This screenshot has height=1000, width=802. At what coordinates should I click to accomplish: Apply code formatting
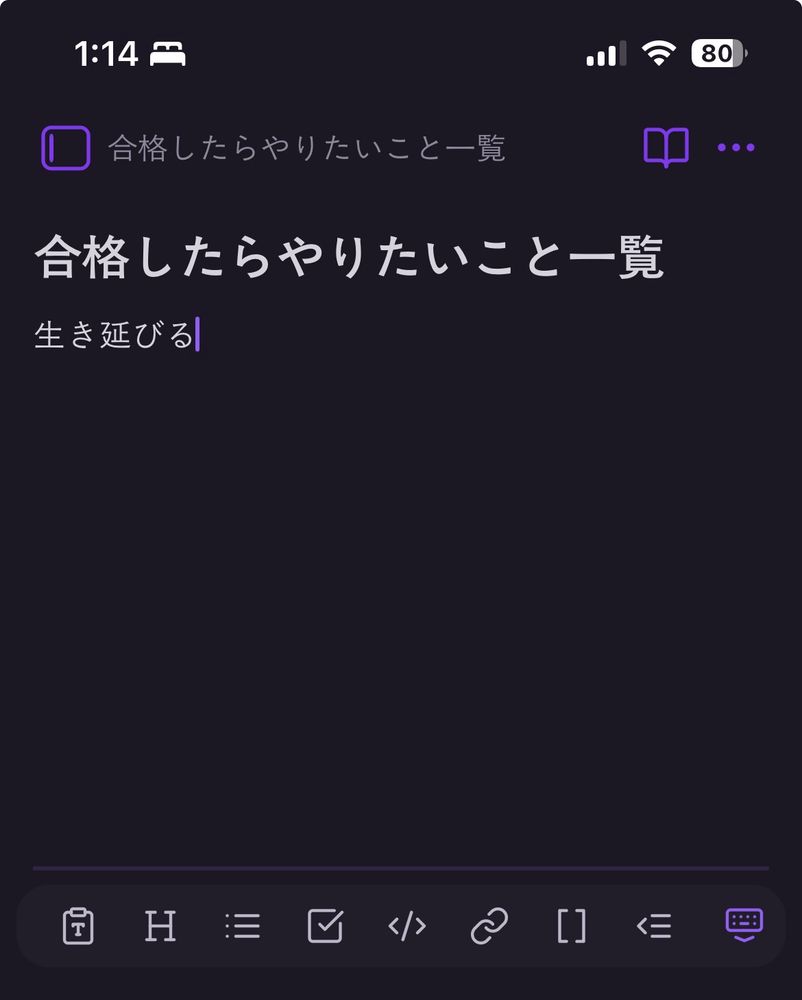coord(407,926)
